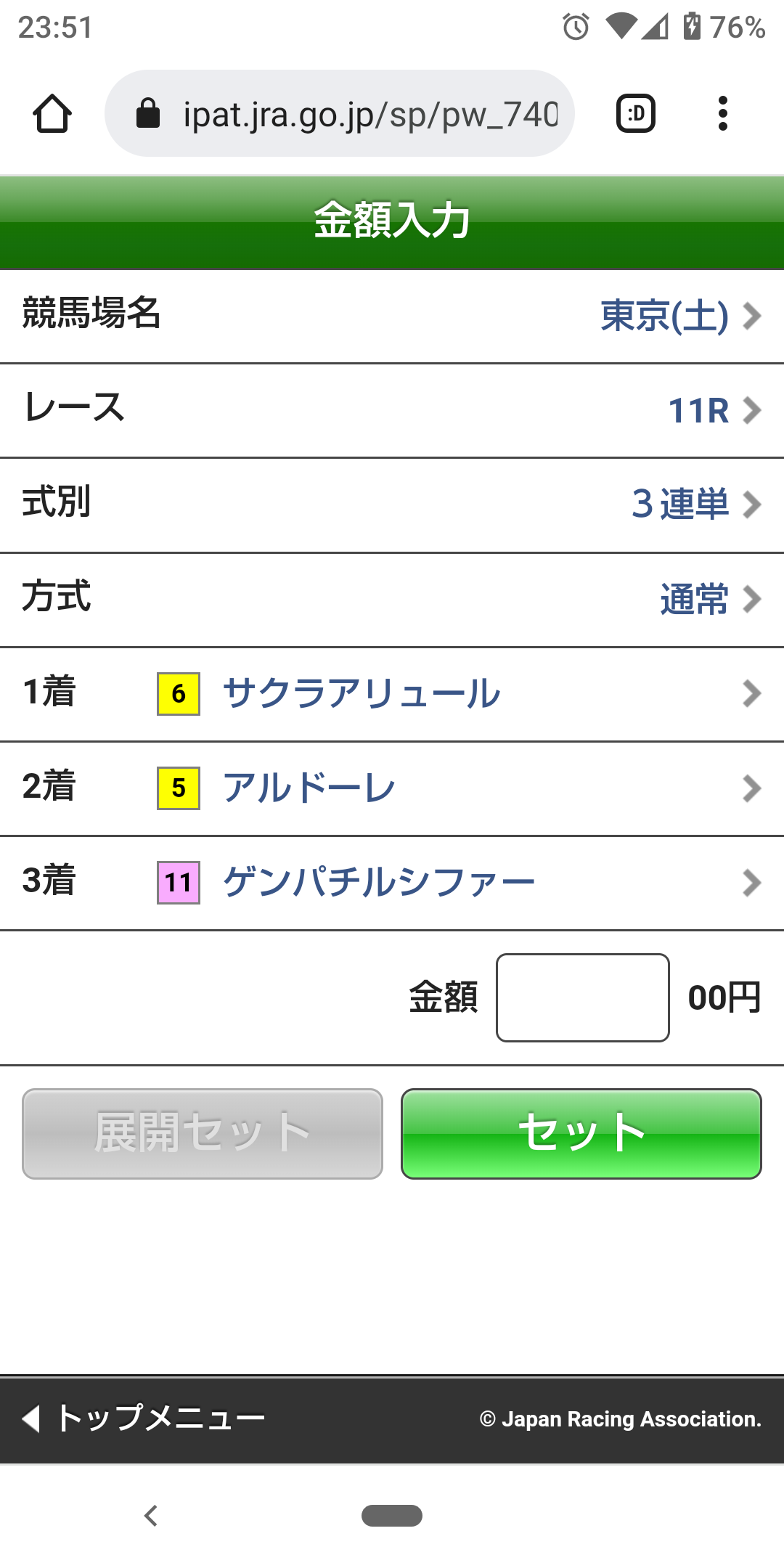Change the racecourse 東京(土)

coord(679,317)
